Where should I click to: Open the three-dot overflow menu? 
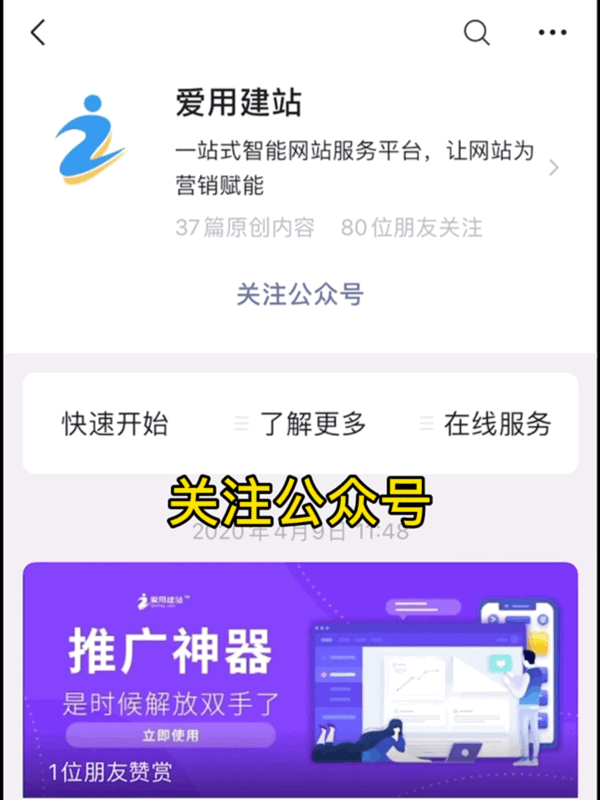coord(552,32)
